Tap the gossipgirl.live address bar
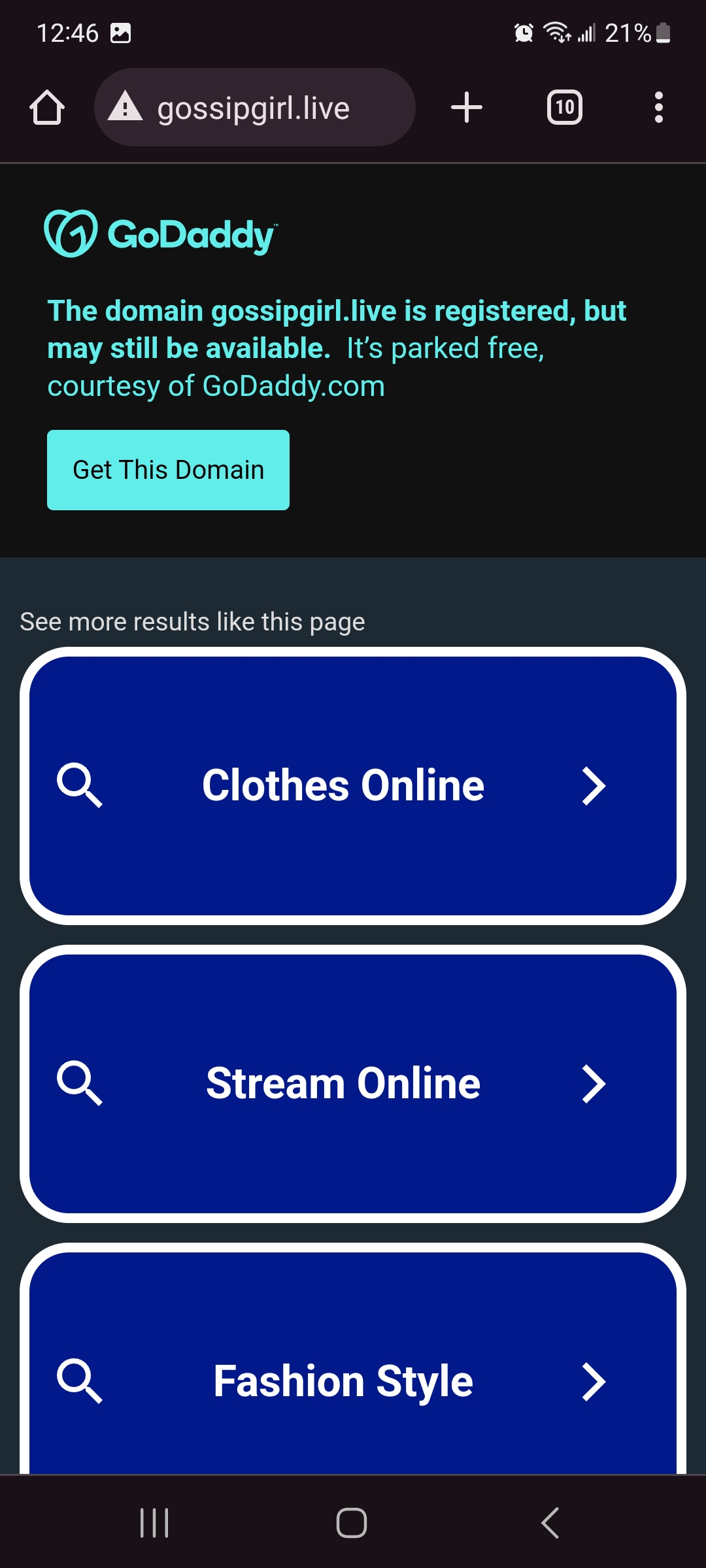Viewport: 706px width, 1568px height. 255,108
